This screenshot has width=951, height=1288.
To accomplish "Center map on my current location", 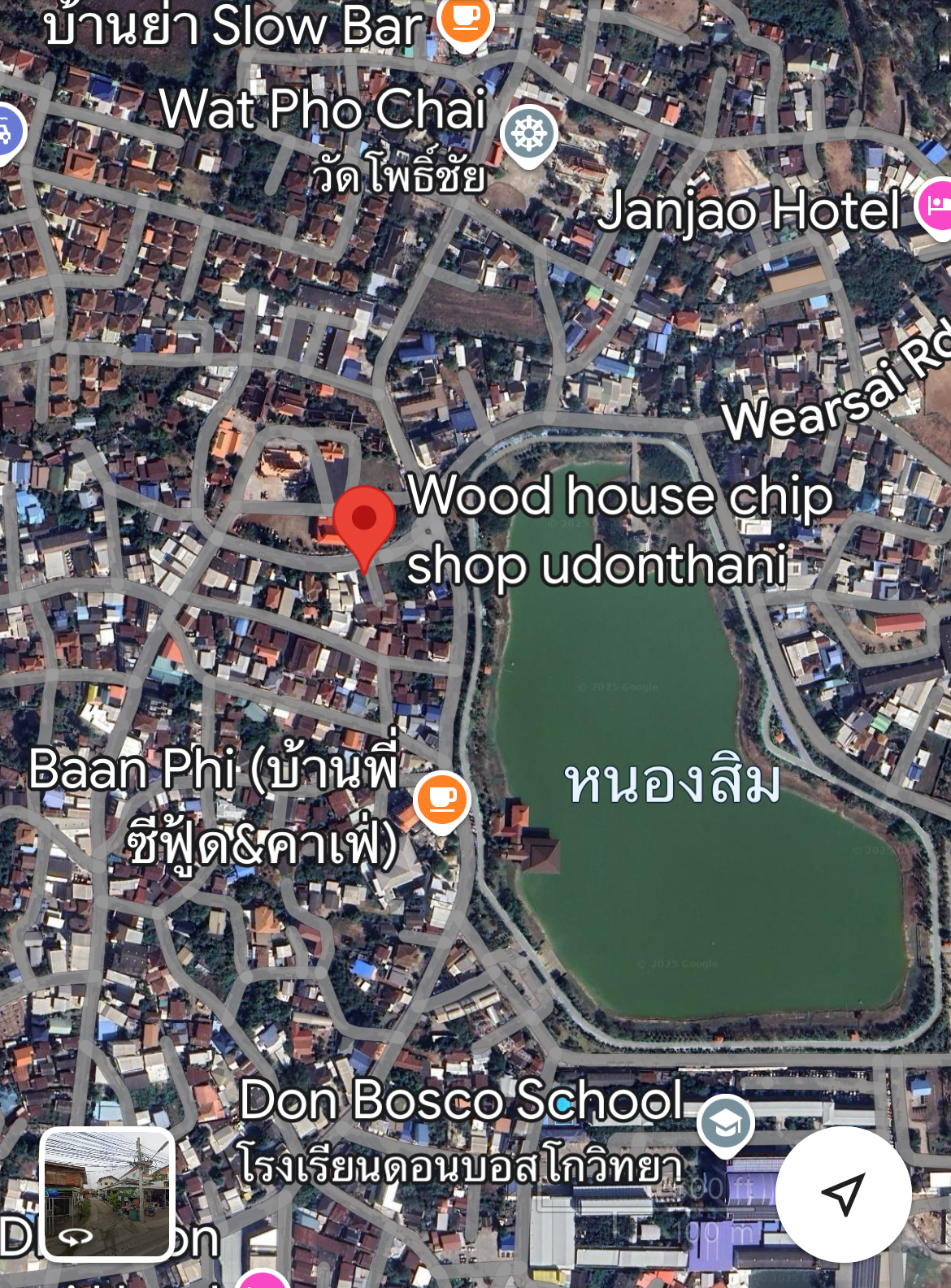I will click(x=843, y=1194).
